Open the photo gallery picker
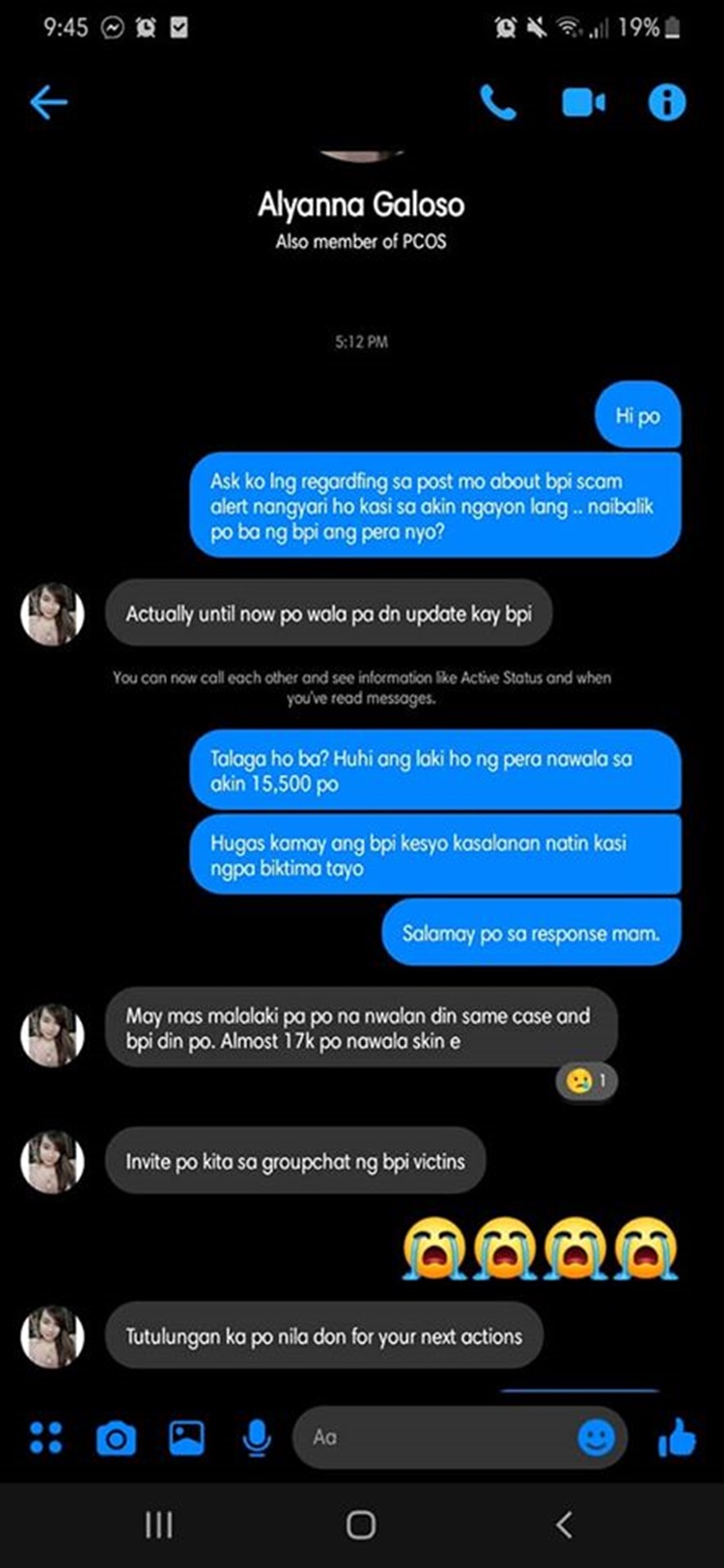This screenshot has height=1568, width=724. [x=186, y=1438]
